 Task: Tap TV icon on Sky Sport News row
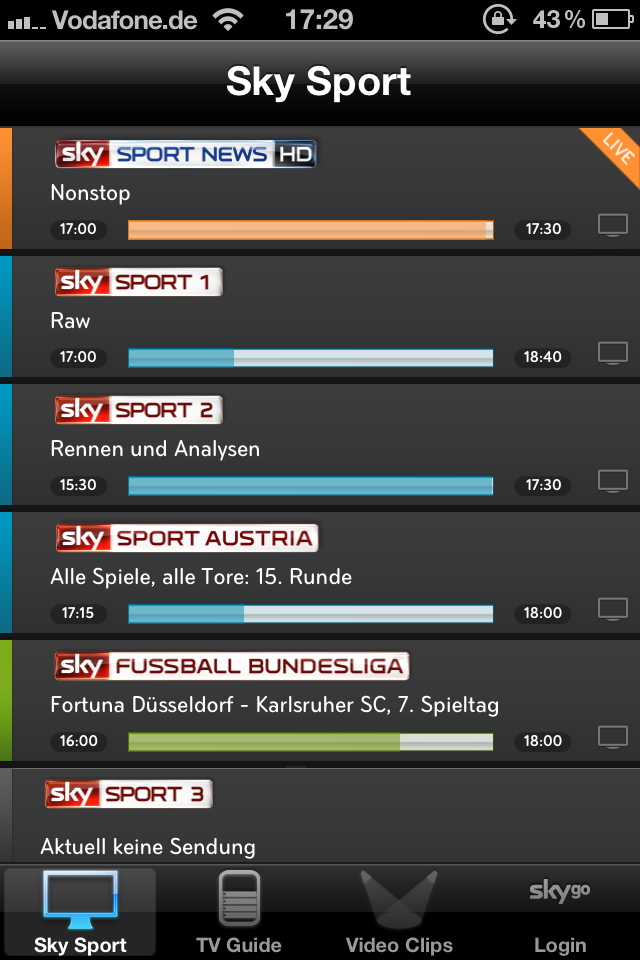pyautogui.click(x=612, y=226)
